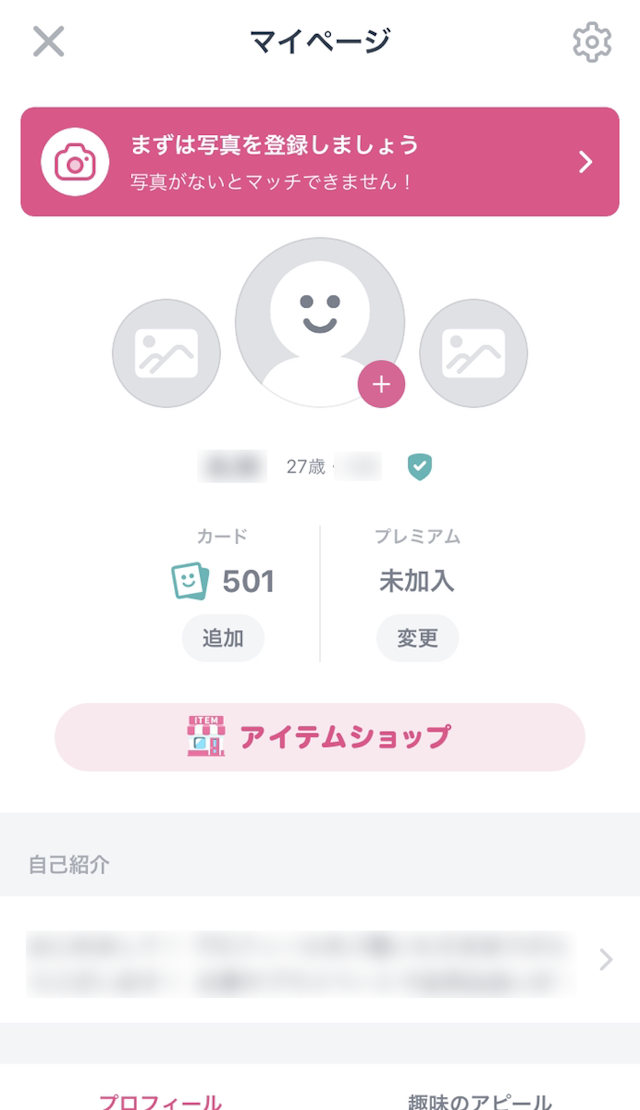
Task: Edit the 自己紹介 text row
Action: pos(320,960)
